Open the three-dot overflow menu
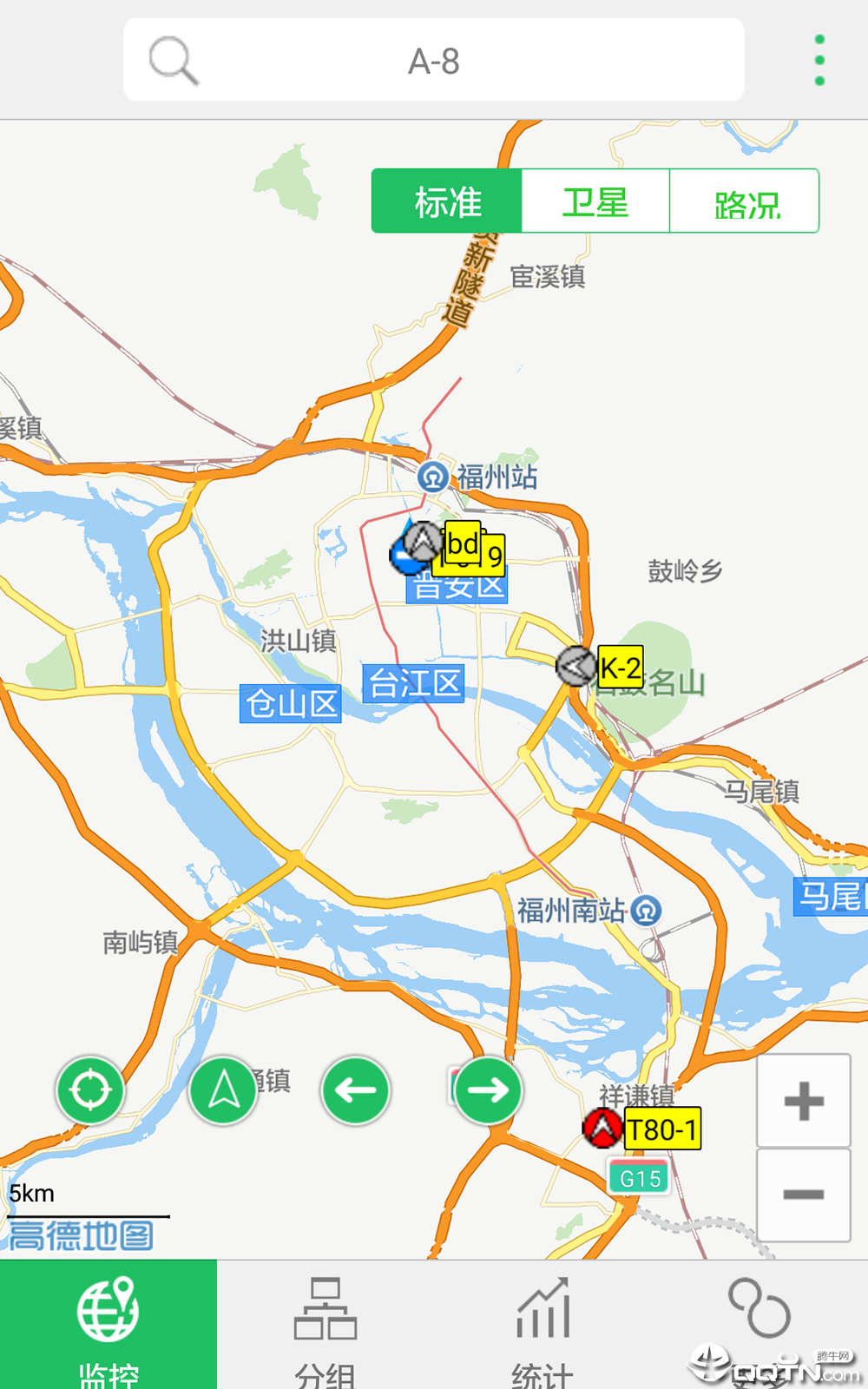The height and width of the screenshot is (1389, 868). tap(819, 61)
